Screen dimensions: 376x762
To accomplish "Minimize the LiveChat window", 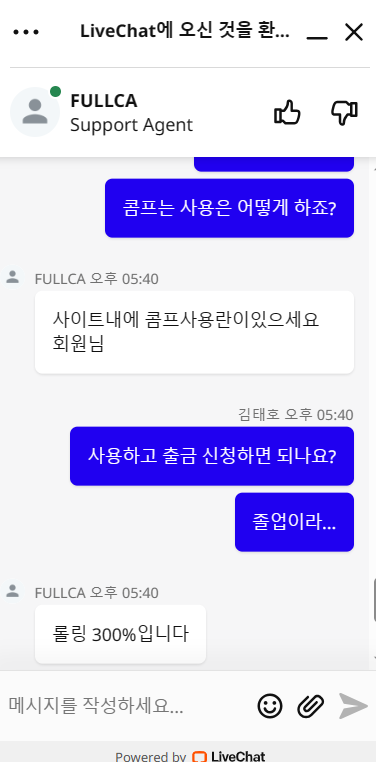I will 317,33.
